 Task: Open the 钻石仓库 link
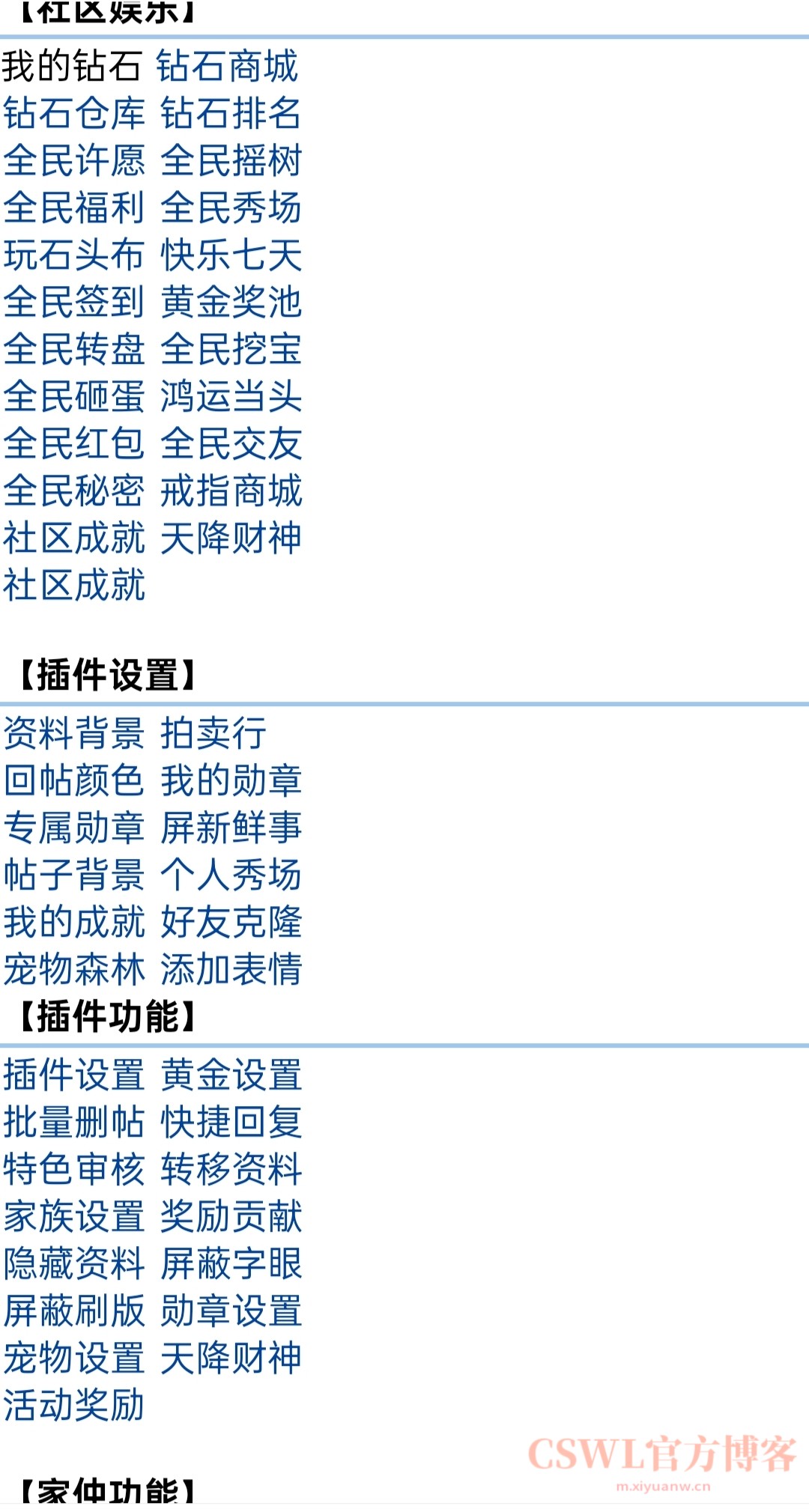tap(73, 114)
